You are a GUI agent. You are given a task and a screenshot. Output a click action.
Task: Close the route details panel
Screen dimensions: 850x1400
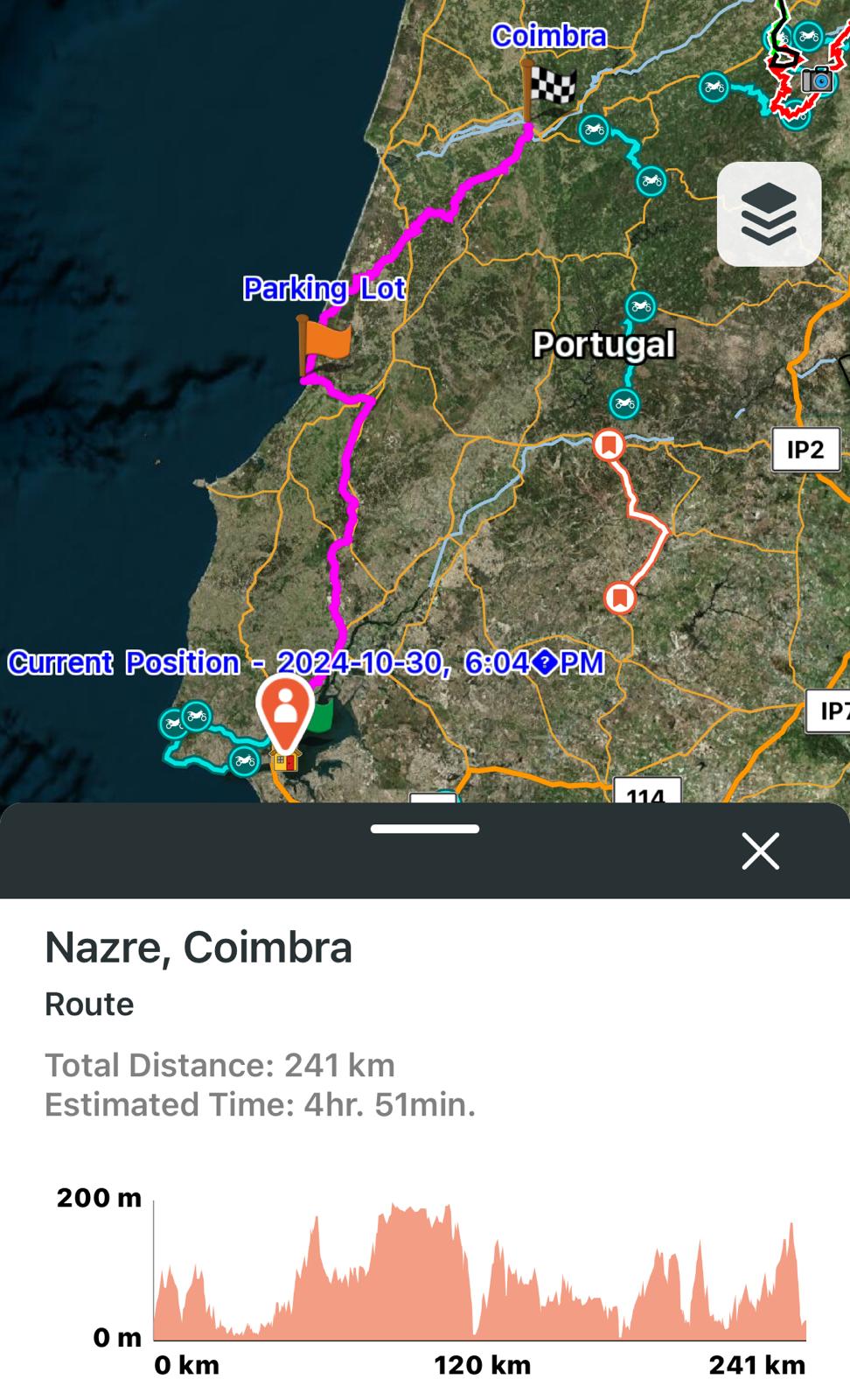[760, 850]
